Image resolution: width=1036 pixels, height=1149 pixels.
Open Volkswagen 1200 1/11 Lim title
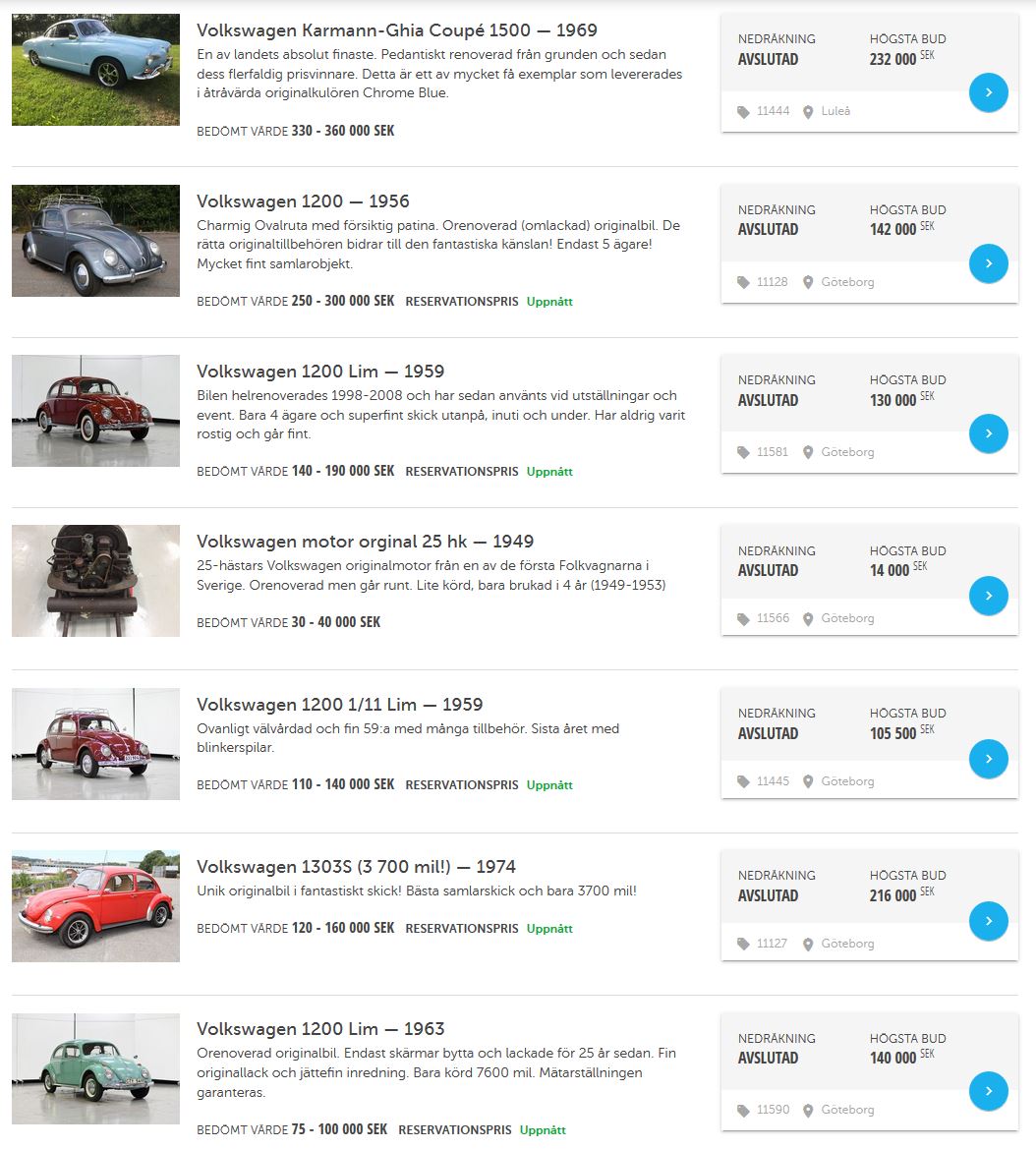(339, 705)
